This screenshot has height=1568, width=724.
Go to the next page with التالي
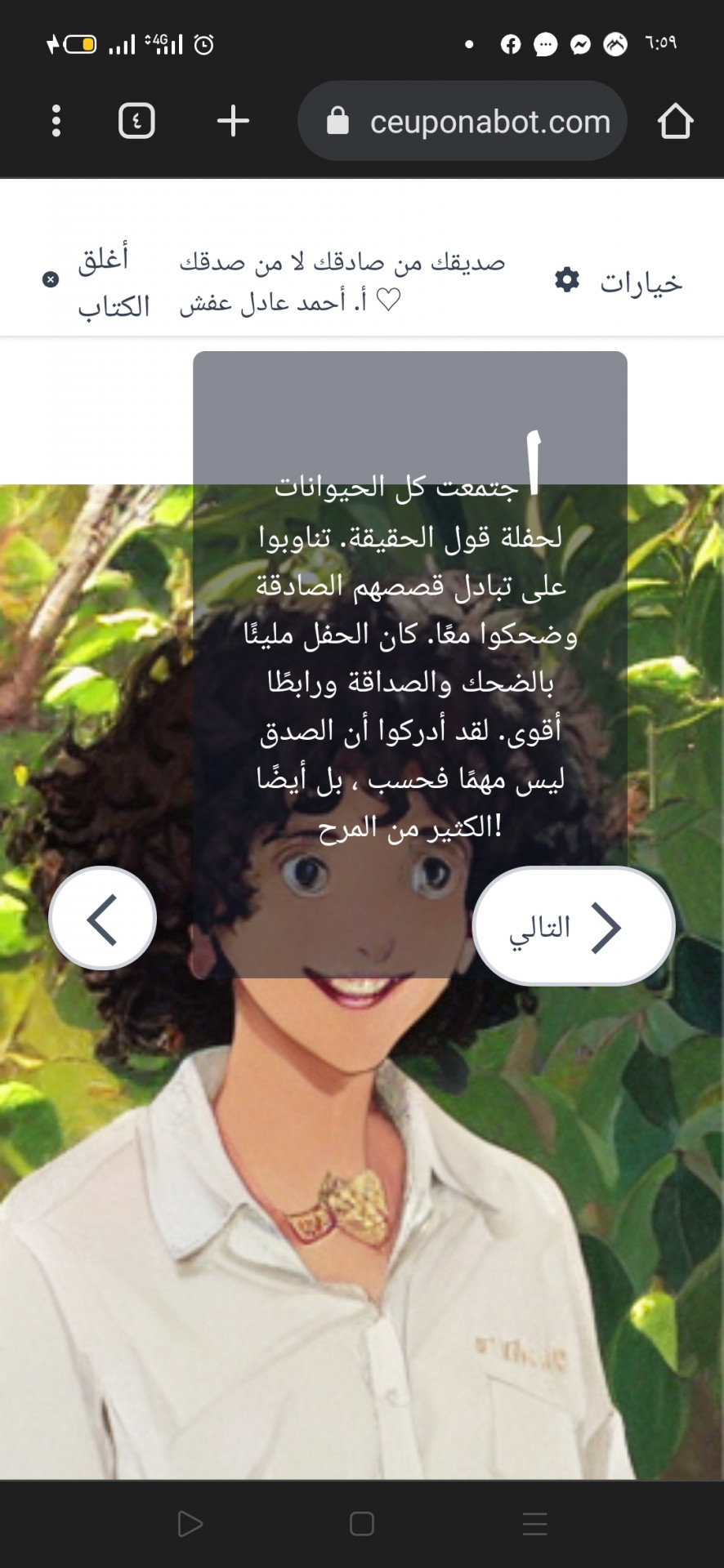574,927
